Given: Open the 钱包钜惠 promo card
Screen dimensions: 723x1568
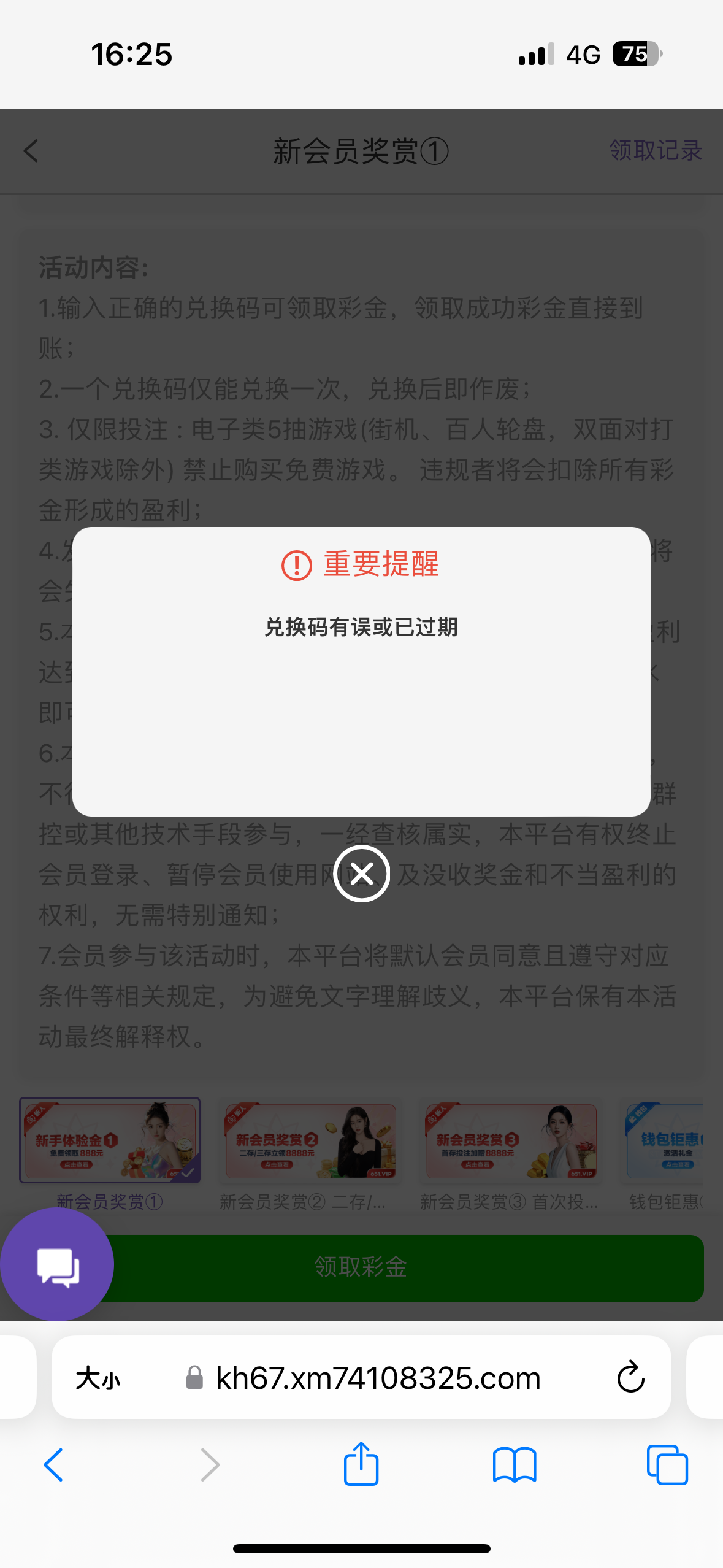Looking at the screenshot, I should 665,1141.
